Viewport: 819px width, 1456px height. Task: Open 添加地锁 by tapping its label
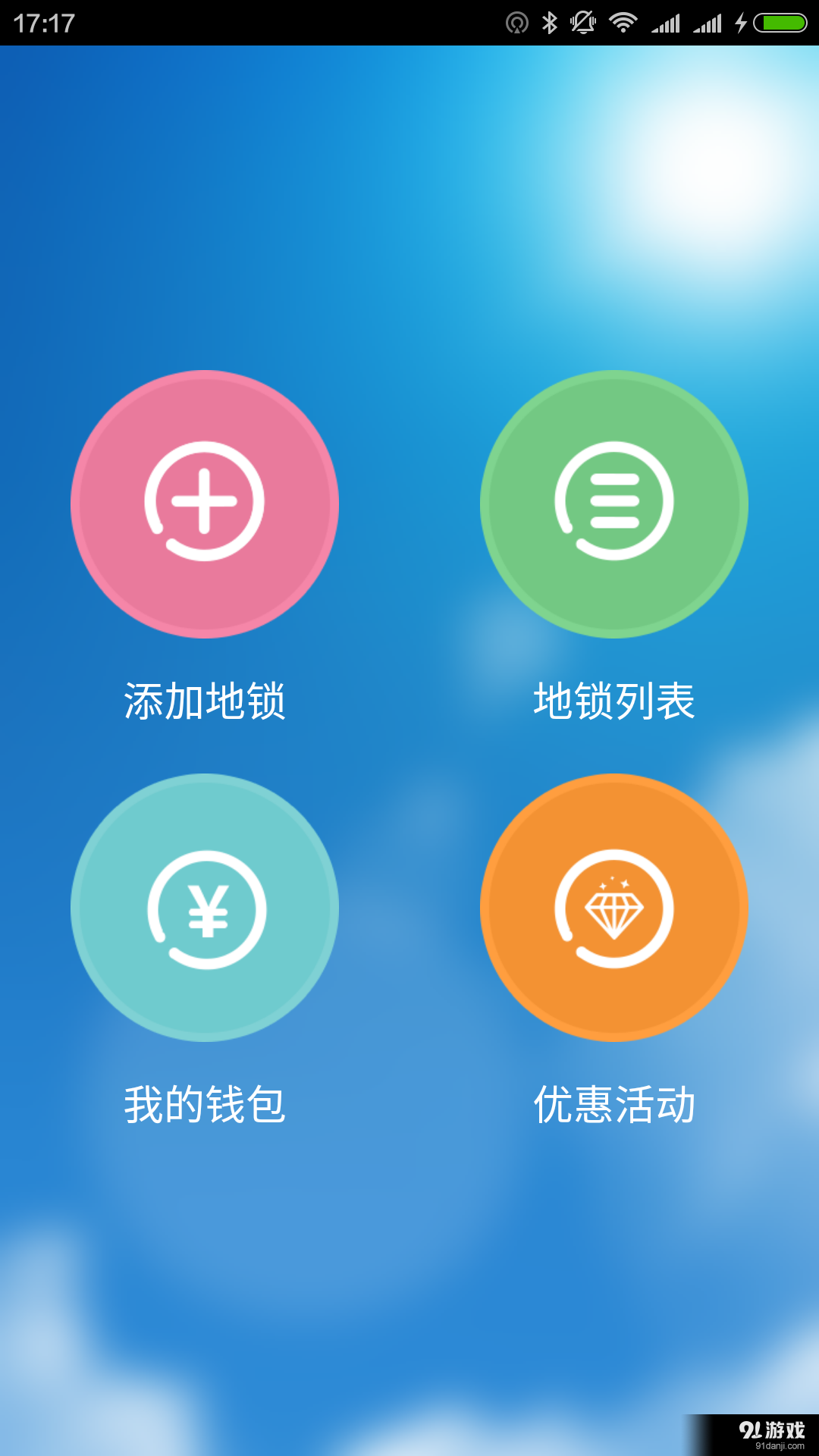205,704
